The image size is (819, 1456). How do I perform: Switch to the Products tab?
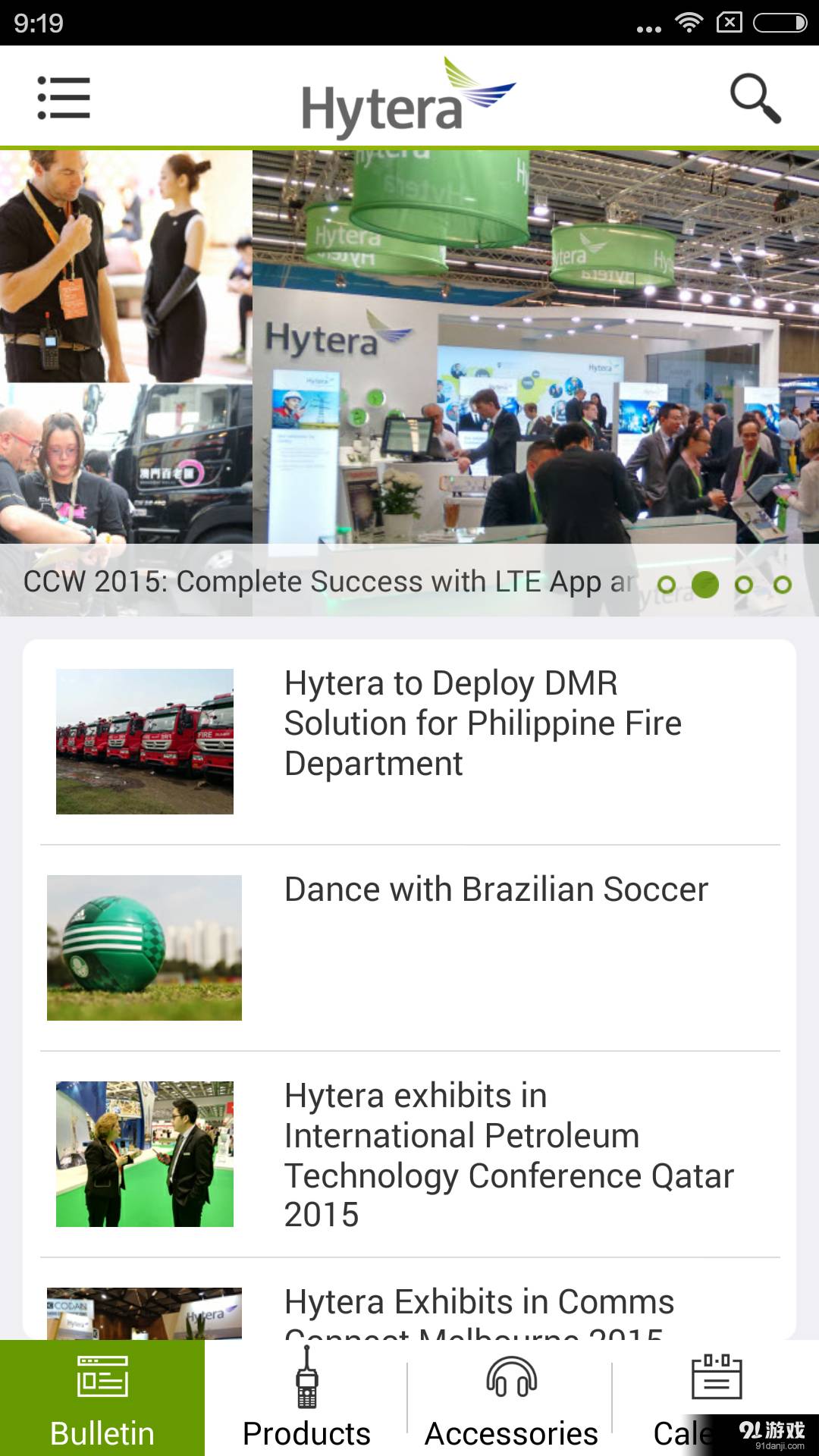(x=306, y=1410)
